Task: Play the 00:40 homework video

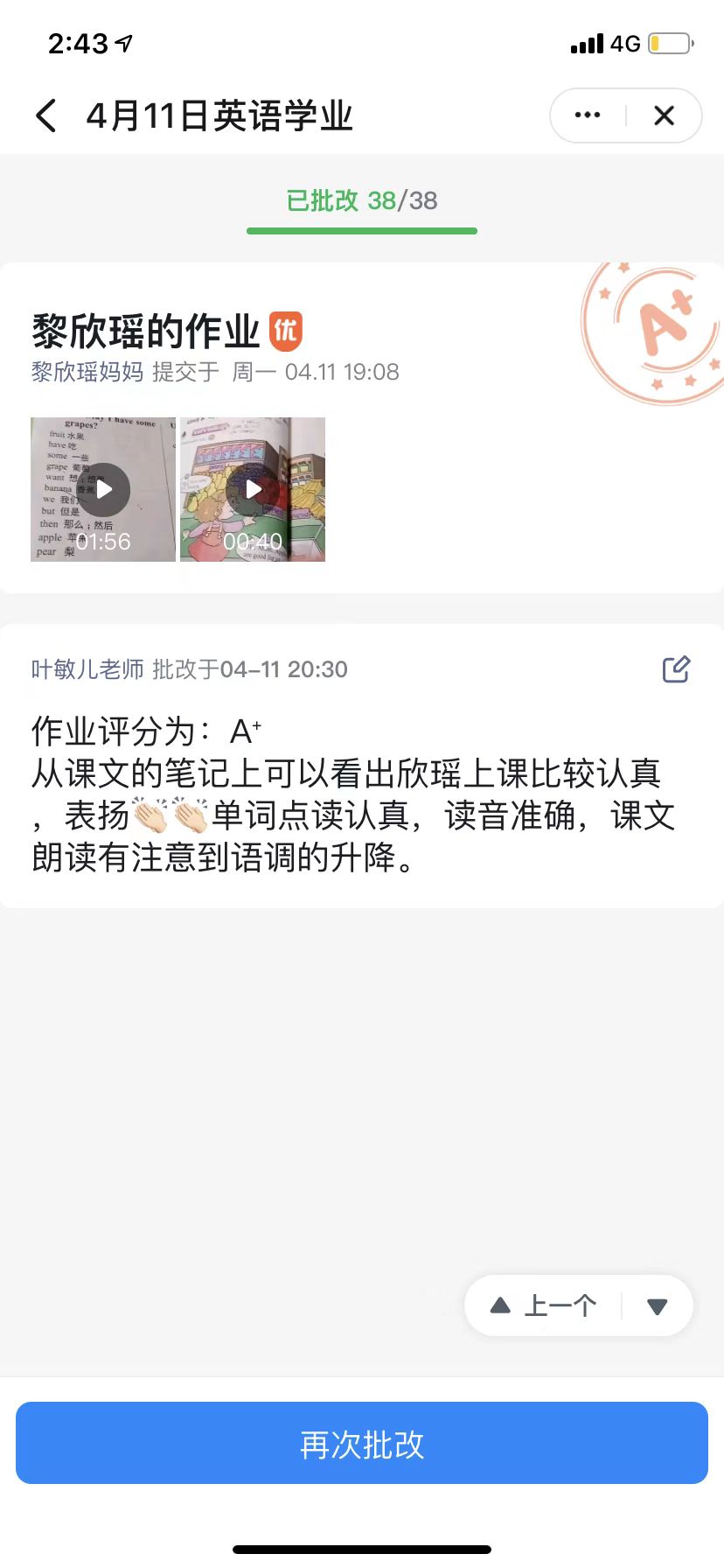Action: coord(253,489)
